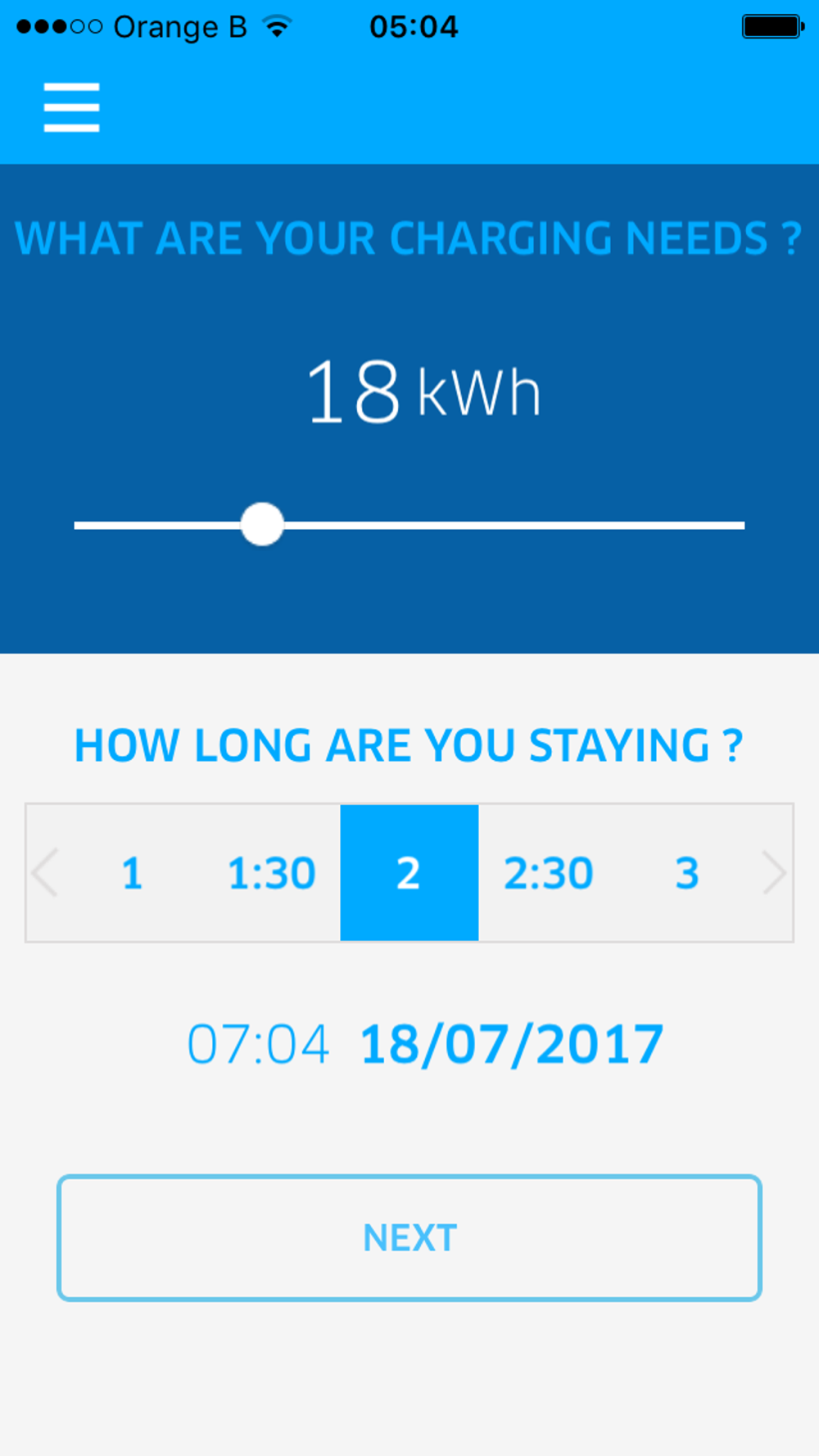The height and width of the screenshot is (1456, 819).
Task: Show longer durations with right arrow
Action: (x=774, y=873)
